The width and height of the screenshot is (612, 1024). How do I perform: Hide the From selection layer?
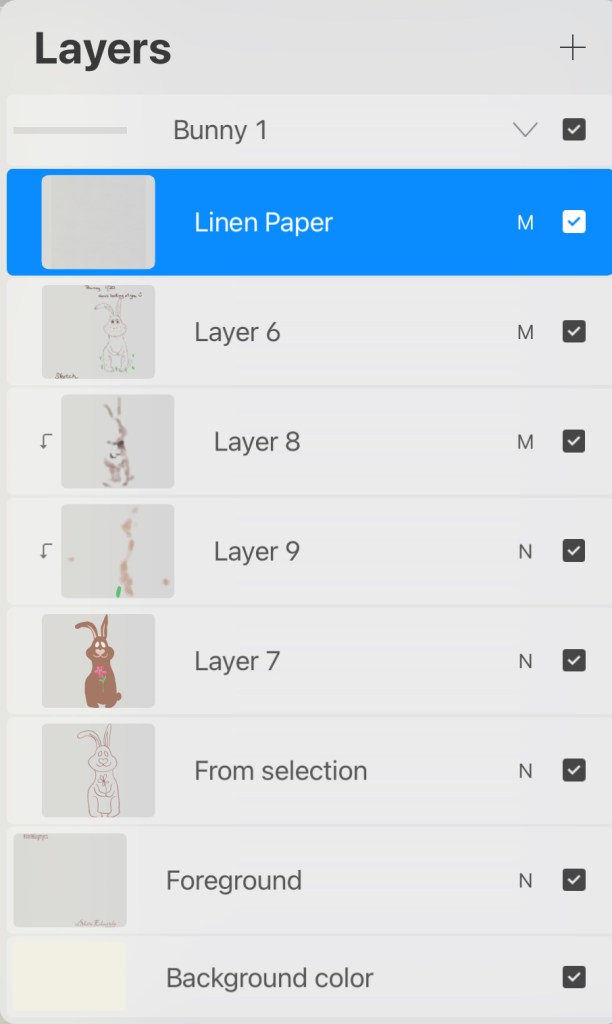tap(574, 770)
